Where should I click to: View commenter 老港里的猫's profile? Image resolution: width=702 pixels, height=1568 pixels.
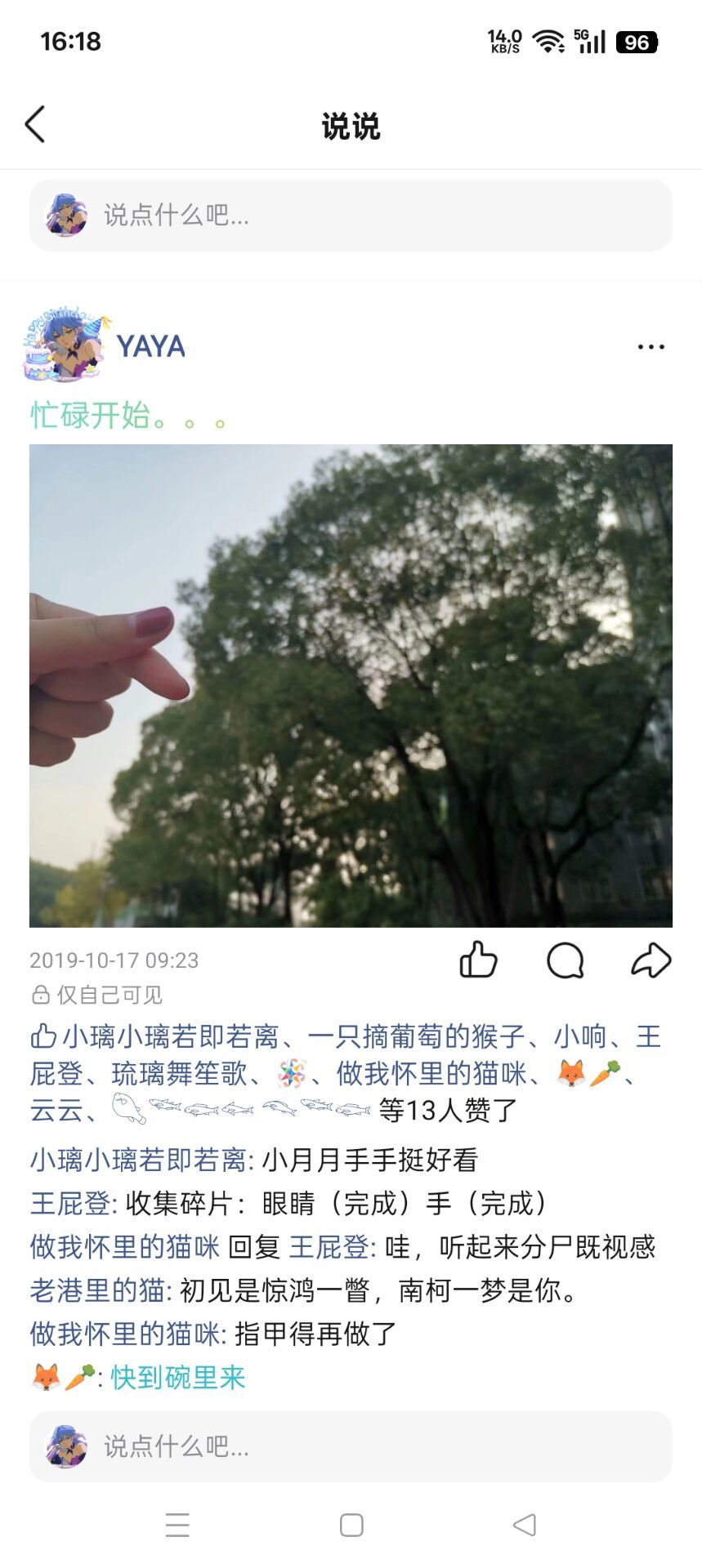[x=98, y=1290]
